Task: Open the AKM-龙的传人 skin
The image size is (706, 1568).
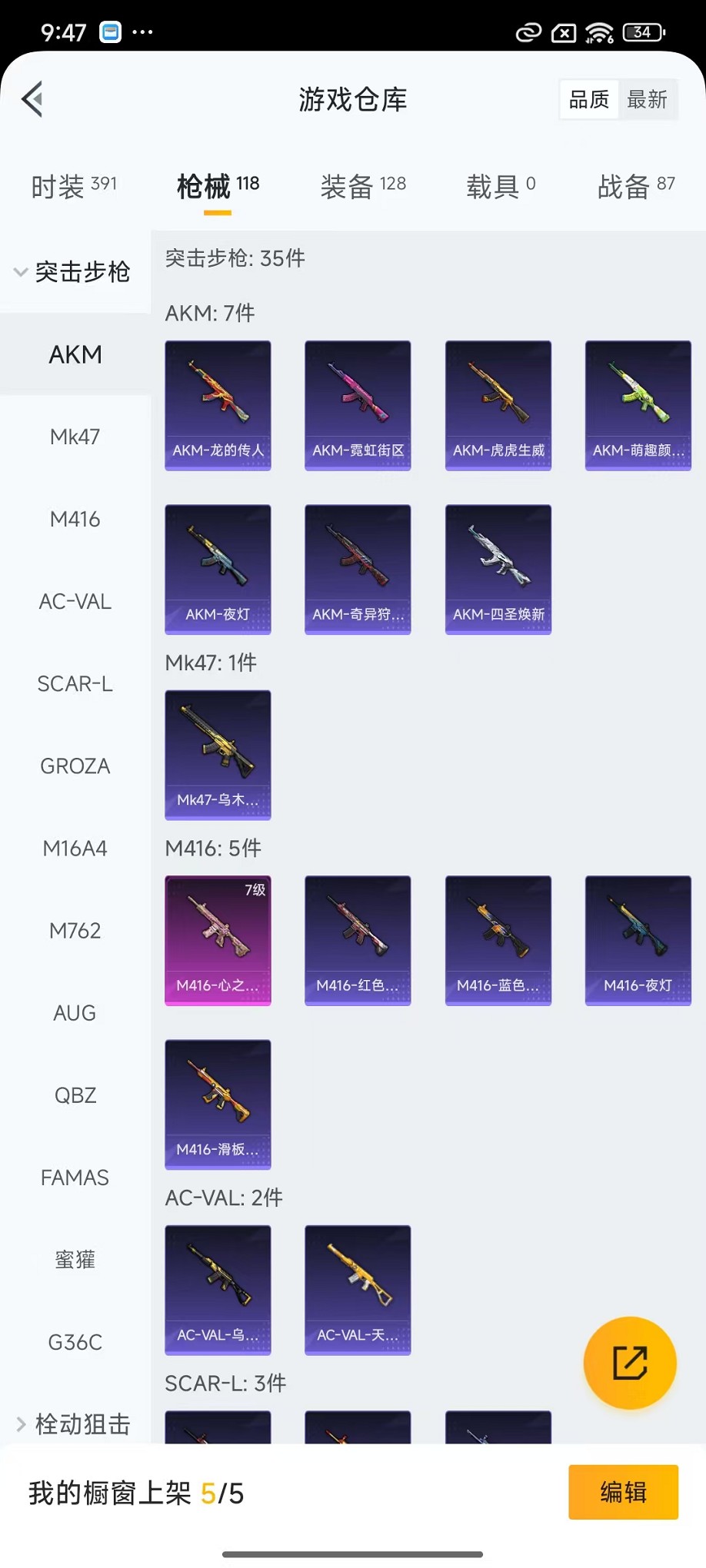Action: pos(218,405)
